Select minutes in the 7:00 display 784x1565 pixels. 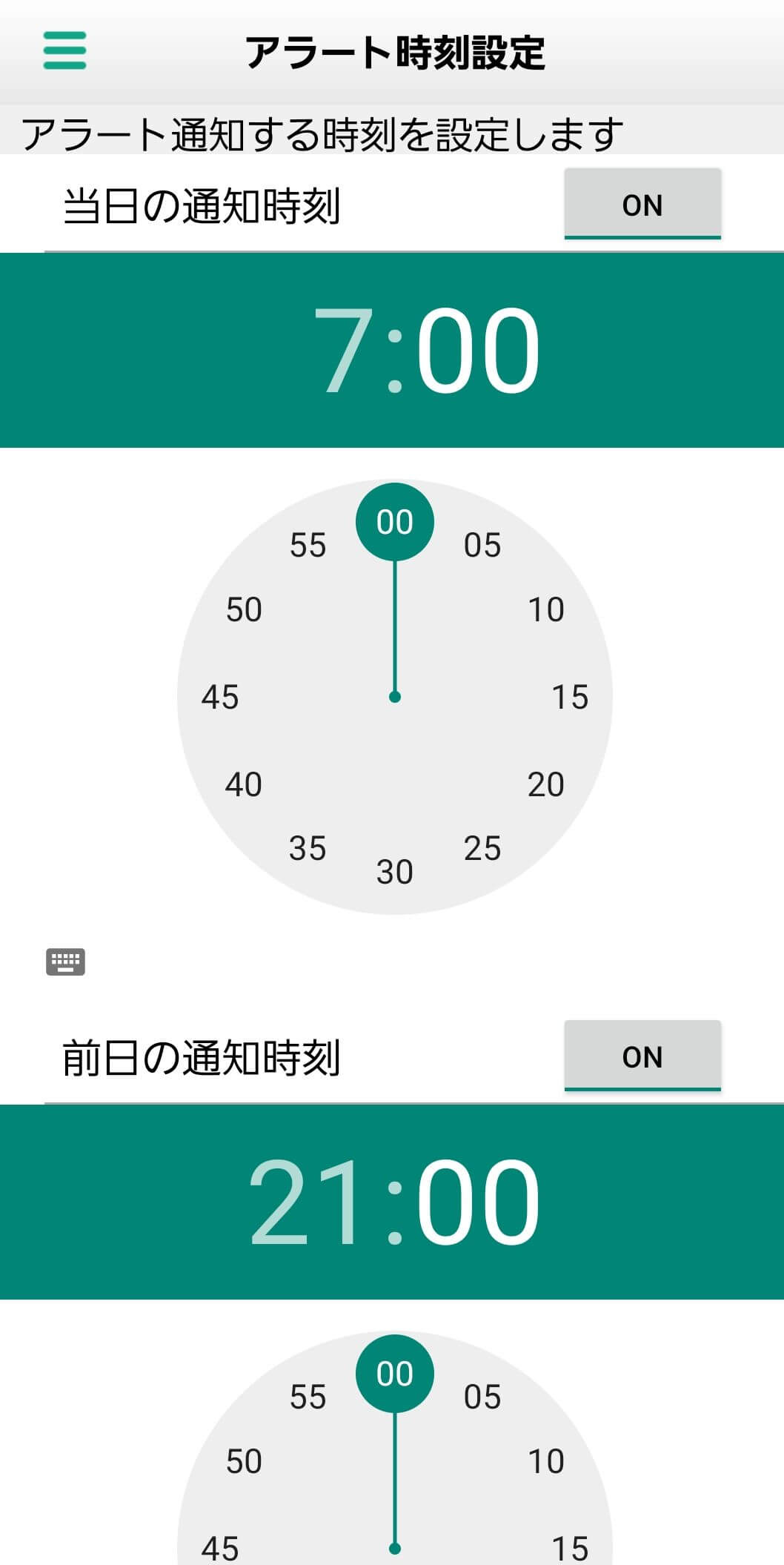478,350
